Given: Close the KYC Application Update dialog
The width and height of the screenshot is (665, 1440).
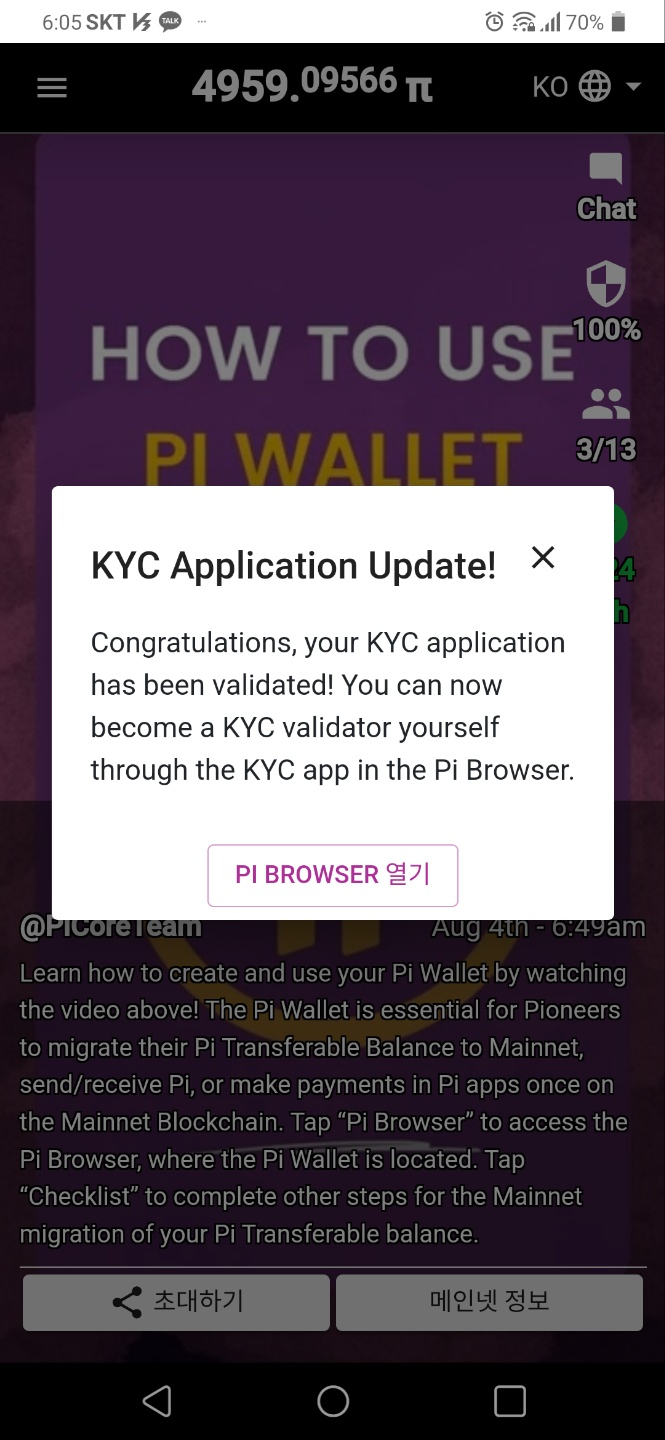Looking at the screenshot, I should click(542, 558).
